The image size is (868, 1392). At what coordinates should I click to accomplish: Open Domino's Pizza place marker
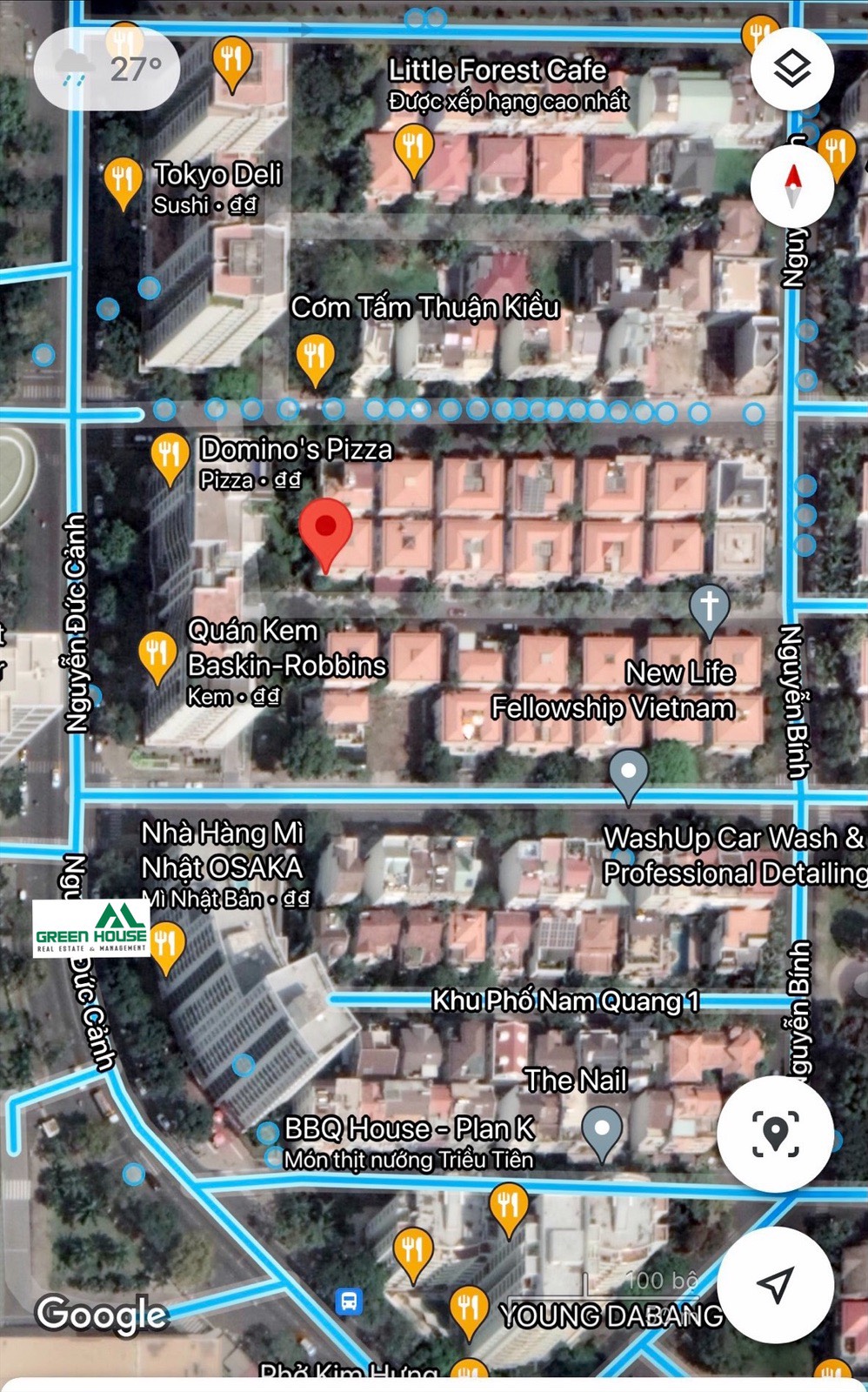[x=170, y=457]
